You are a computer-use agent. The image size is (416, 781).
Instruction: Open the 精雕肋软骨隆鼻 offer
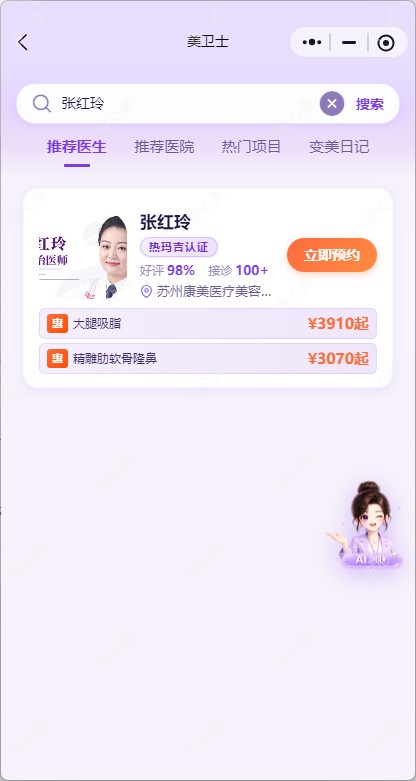coord(208,359)
